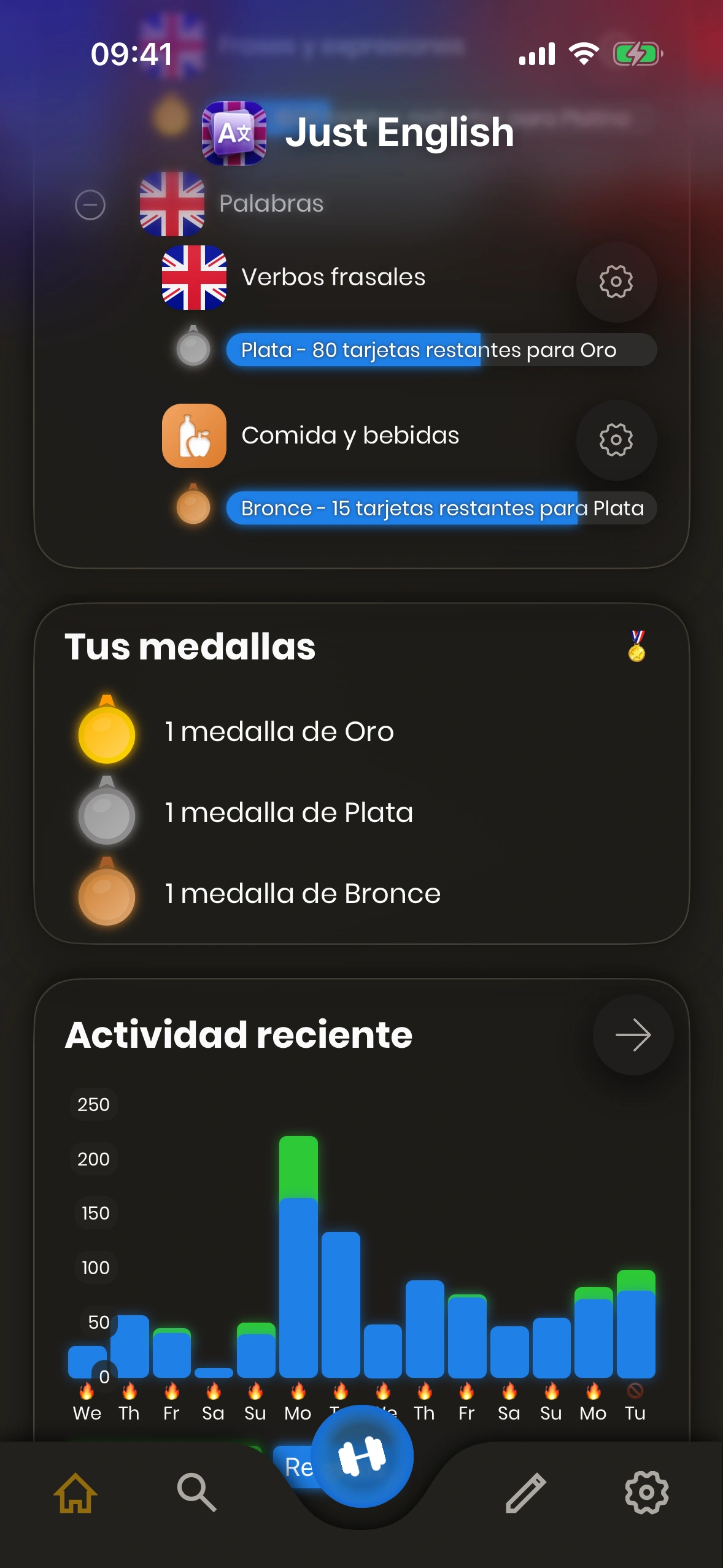723x1568 pixels.
Task: View full Actividad reciente details
Action: click(x=633, y=1036)
